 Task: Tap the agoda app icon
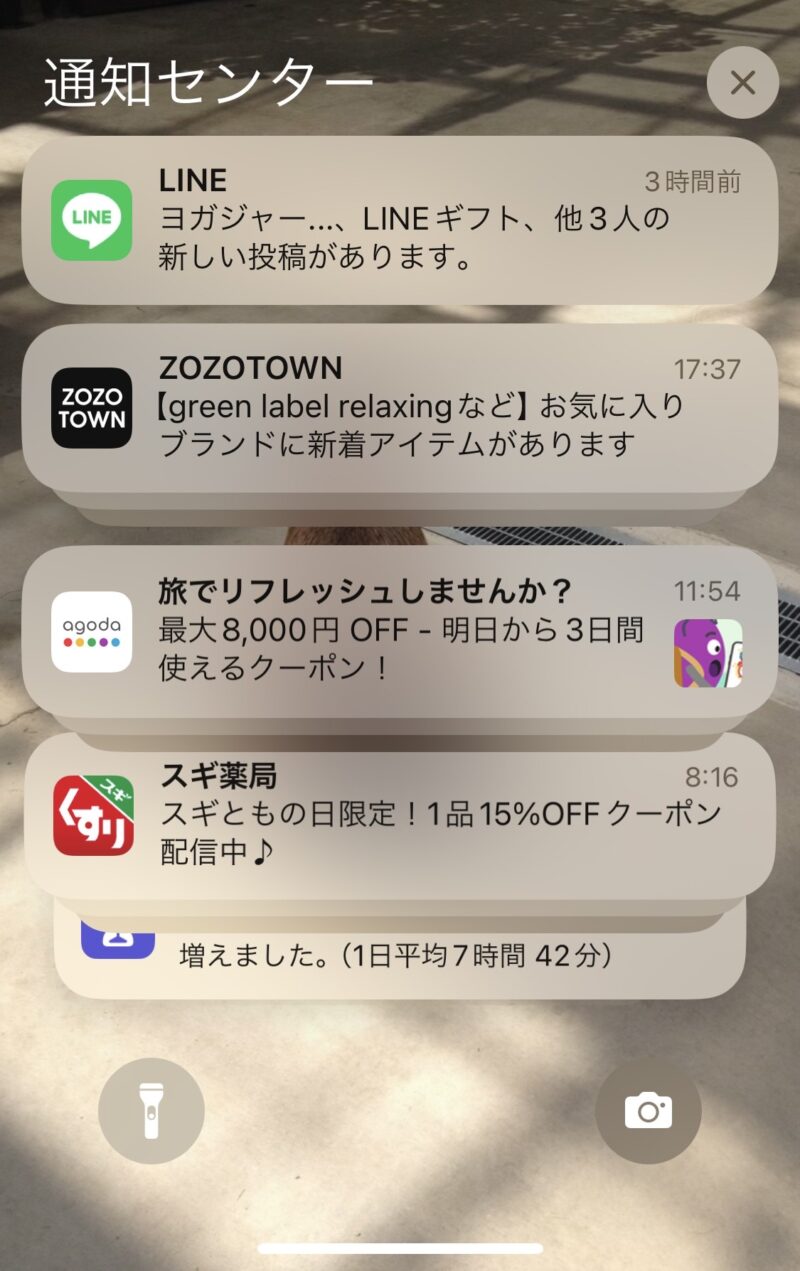tap(92, 633)
